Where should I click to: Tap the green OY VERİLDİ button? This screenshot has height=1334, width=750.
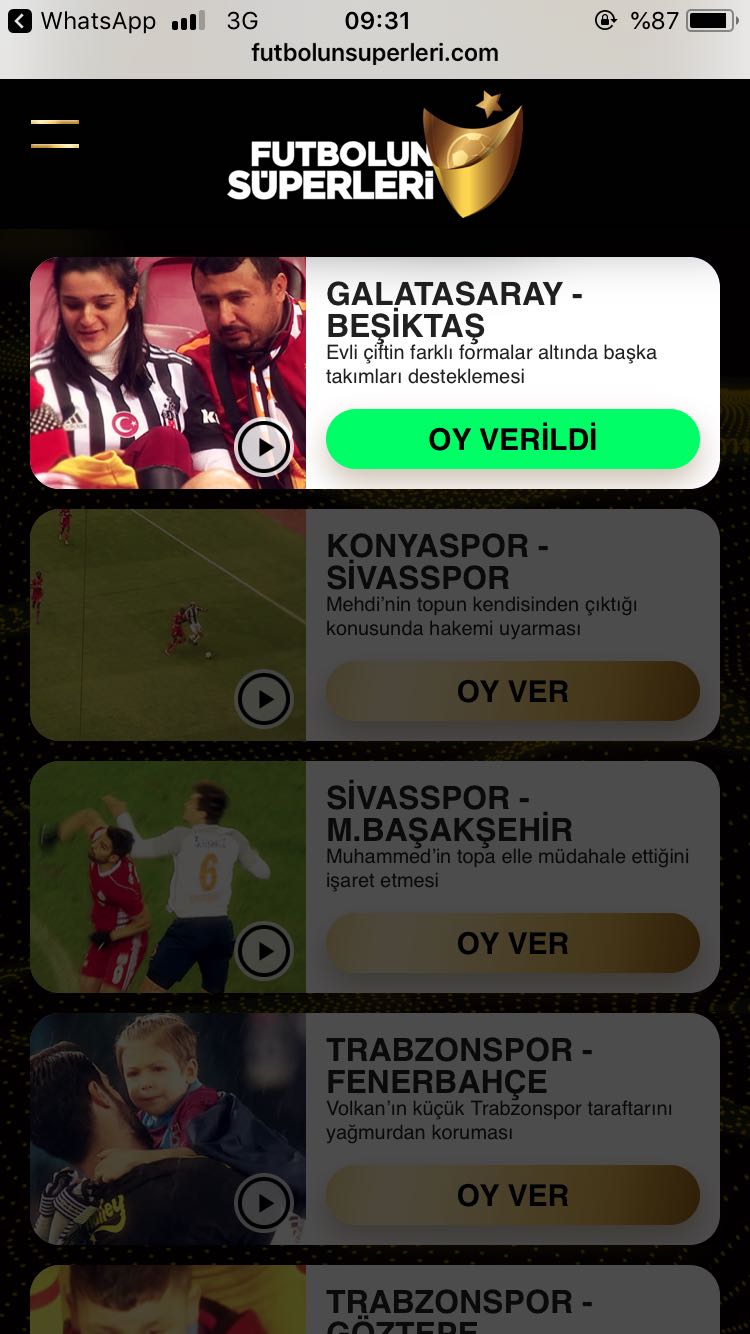click(x=512, y=439)
